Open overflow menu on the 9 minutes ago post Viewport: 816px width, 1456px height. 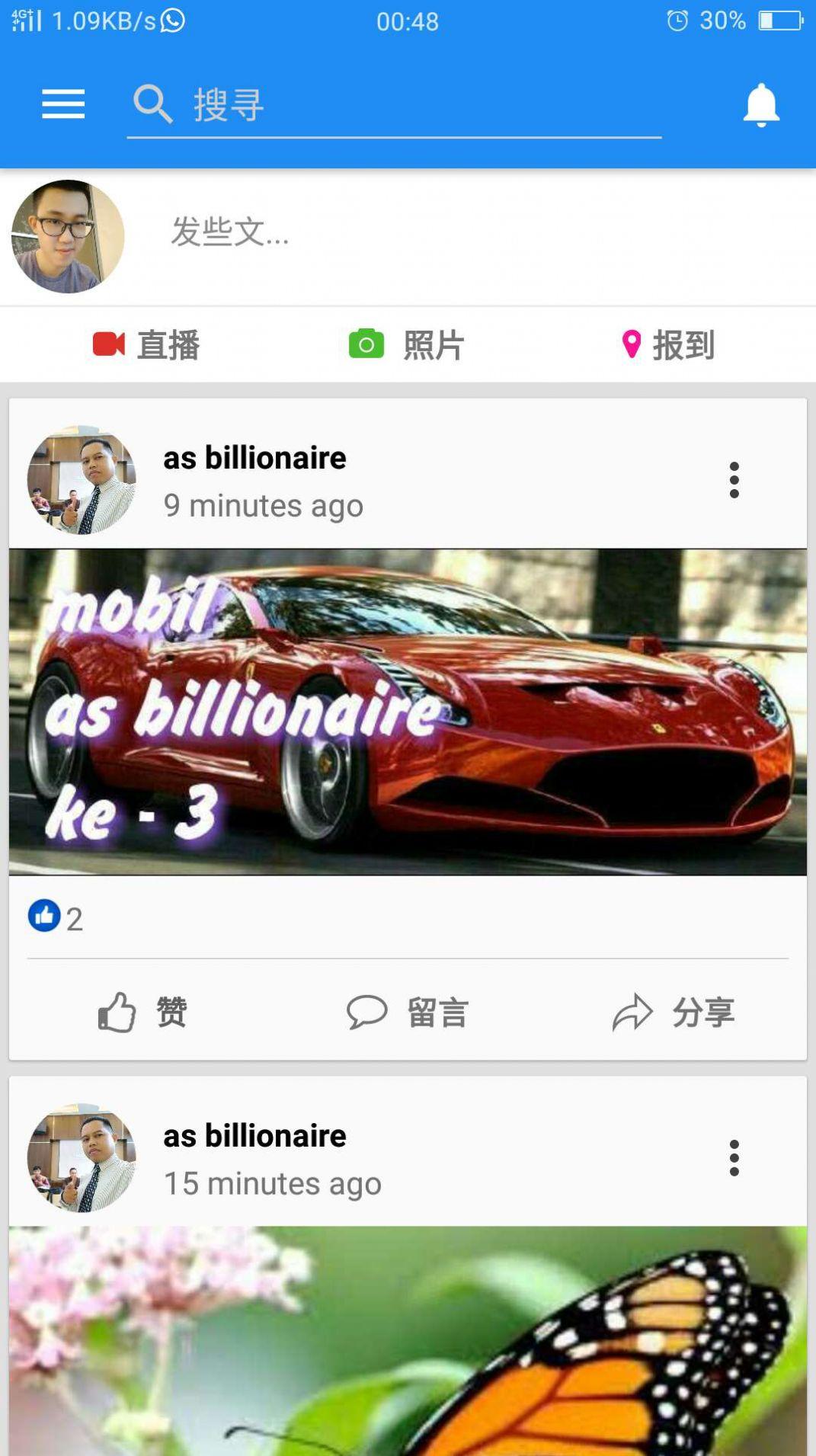click(734, 480)
